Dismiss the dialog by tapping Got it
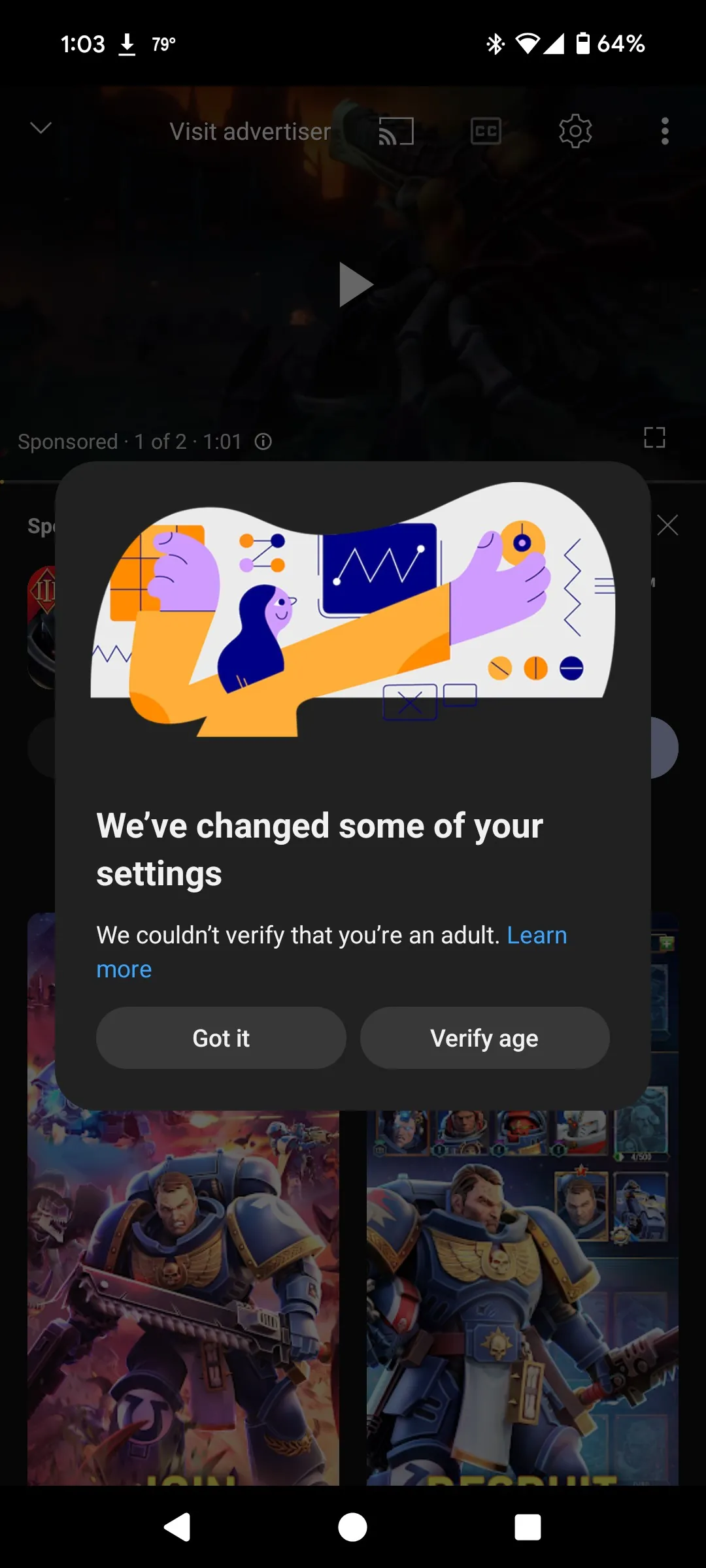The width and height of the screenshot is (706, 1568). point(221,1037)
